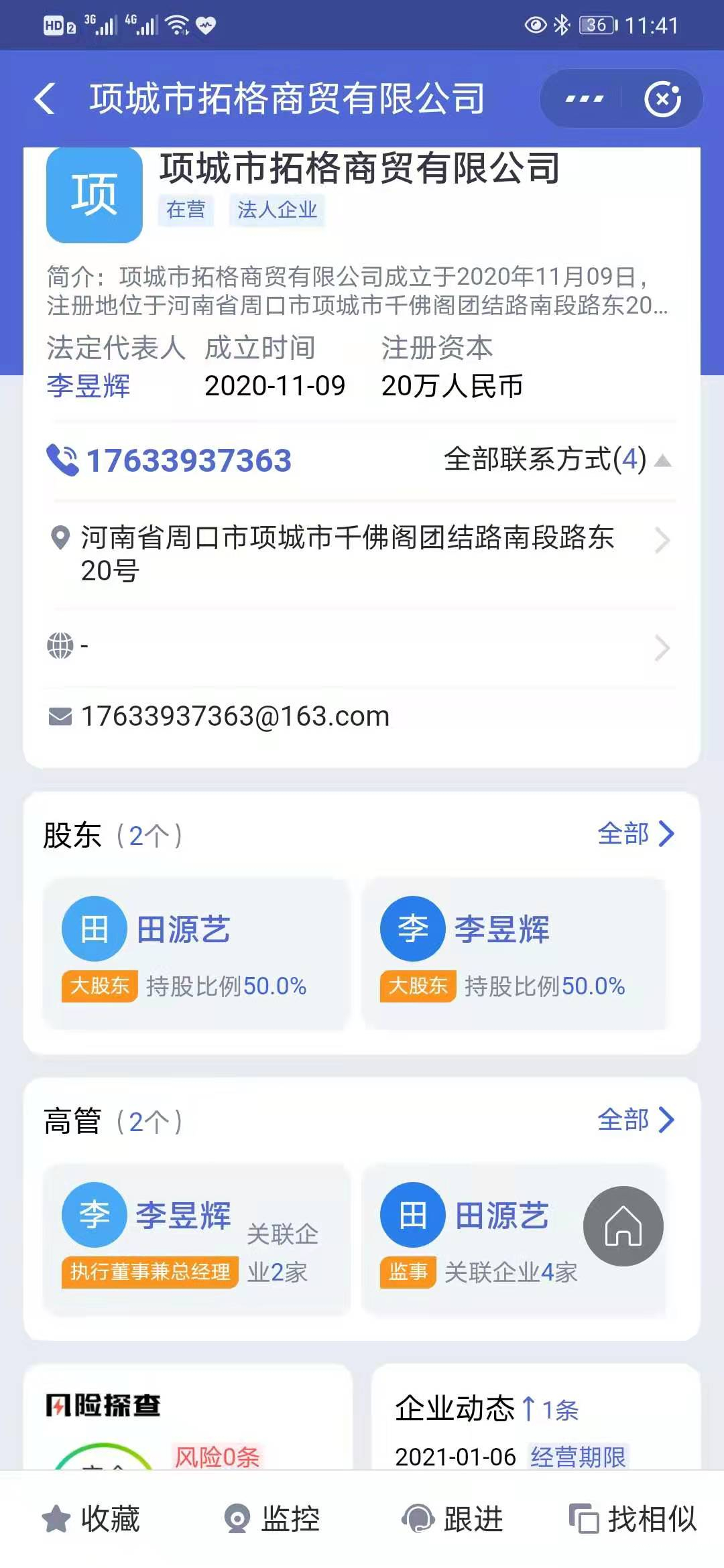The height and width of the screenshot is (1568, 724).
Task: Close the mini program via the circle icon
Action: pyautogui.click(x=662, y=99)
